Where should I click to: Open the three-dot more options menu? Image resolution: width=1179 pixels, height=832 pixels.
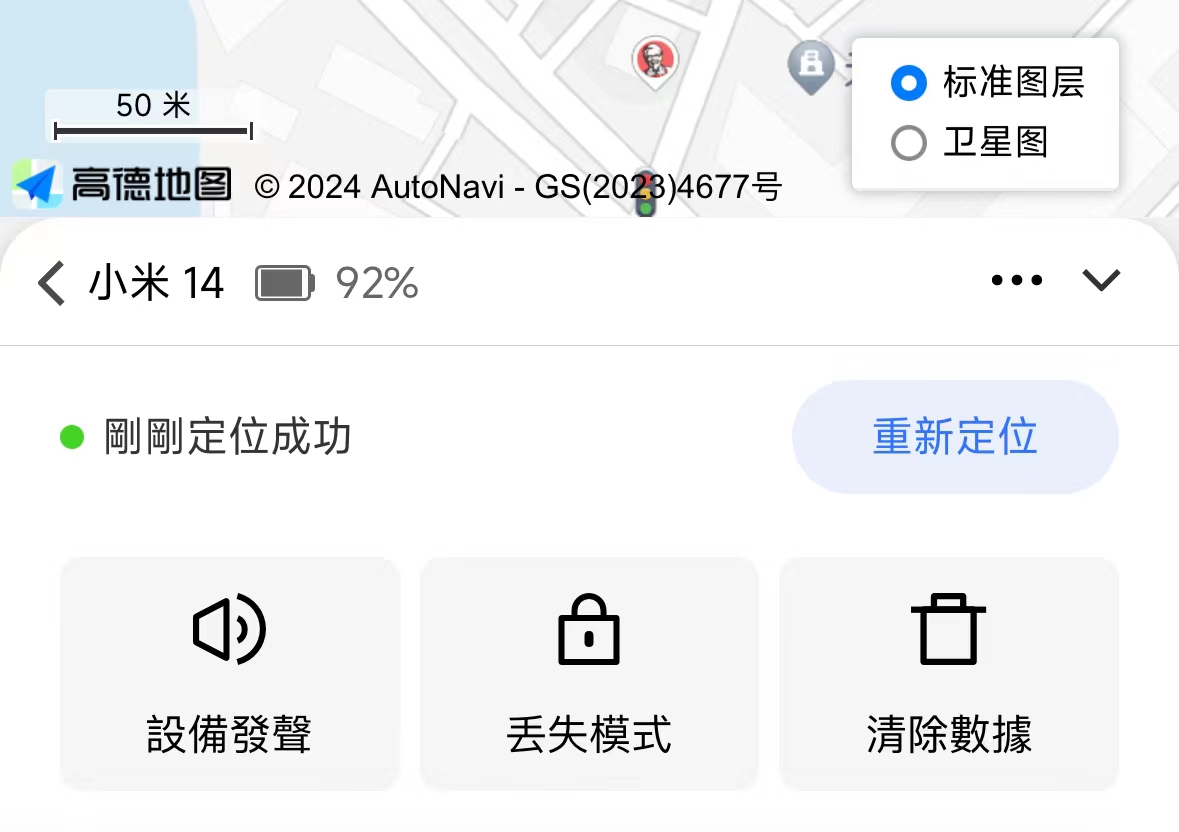(x=1016, y=281)
